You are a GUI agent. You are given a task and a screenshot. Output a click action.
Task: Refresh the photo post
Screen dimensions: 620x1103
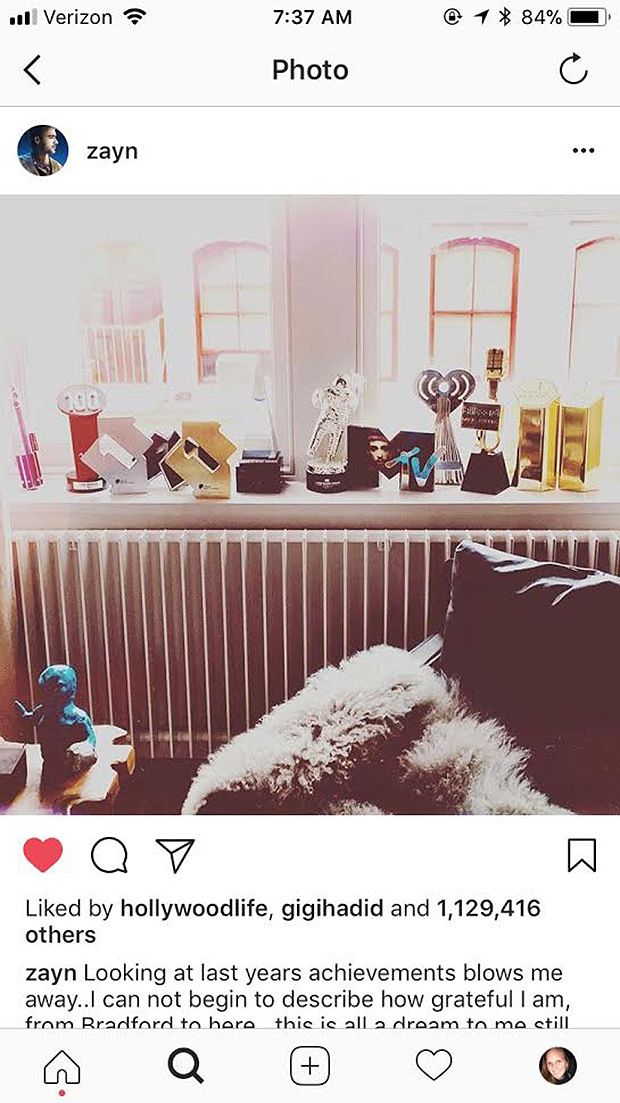pos(573,70)
